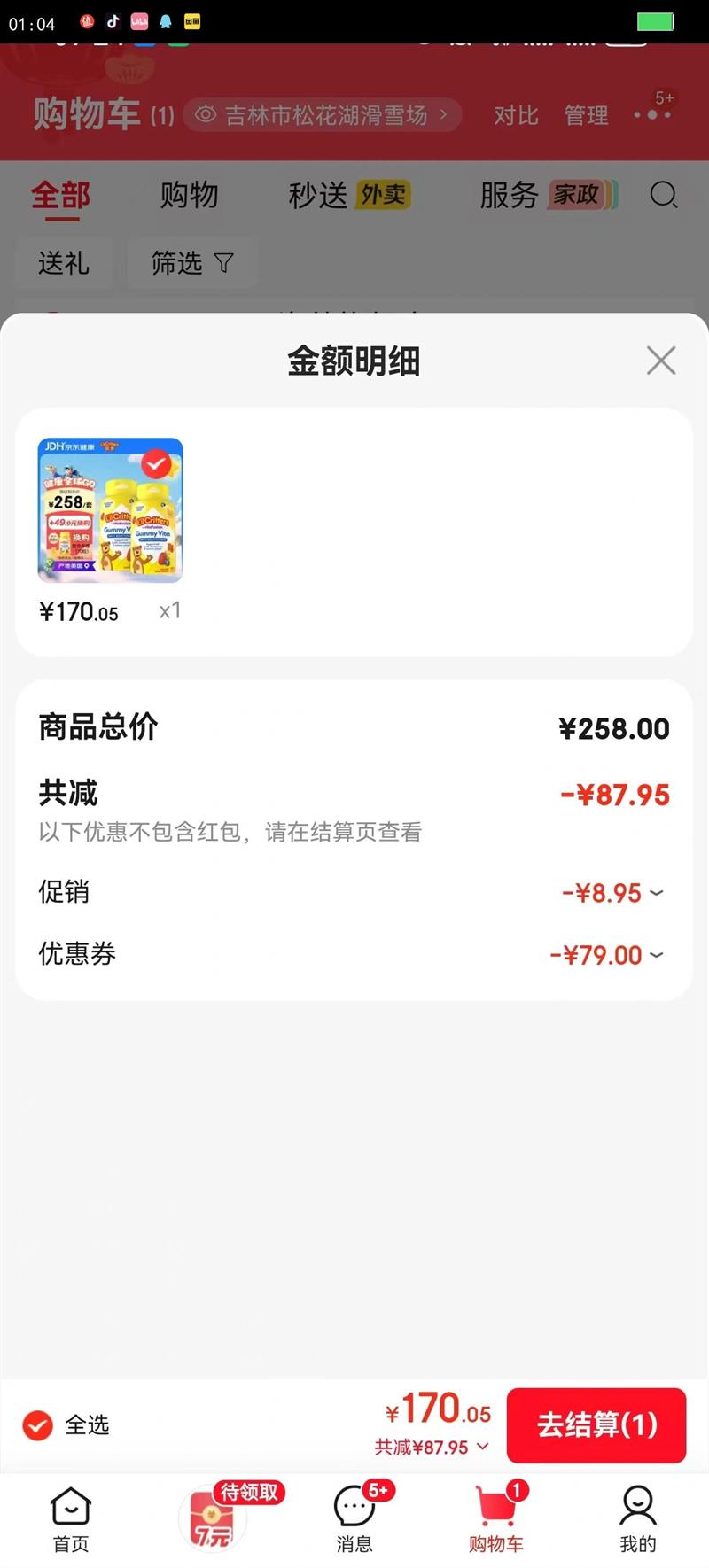Open the 消息 messages tab

[x=354, y=1519]
